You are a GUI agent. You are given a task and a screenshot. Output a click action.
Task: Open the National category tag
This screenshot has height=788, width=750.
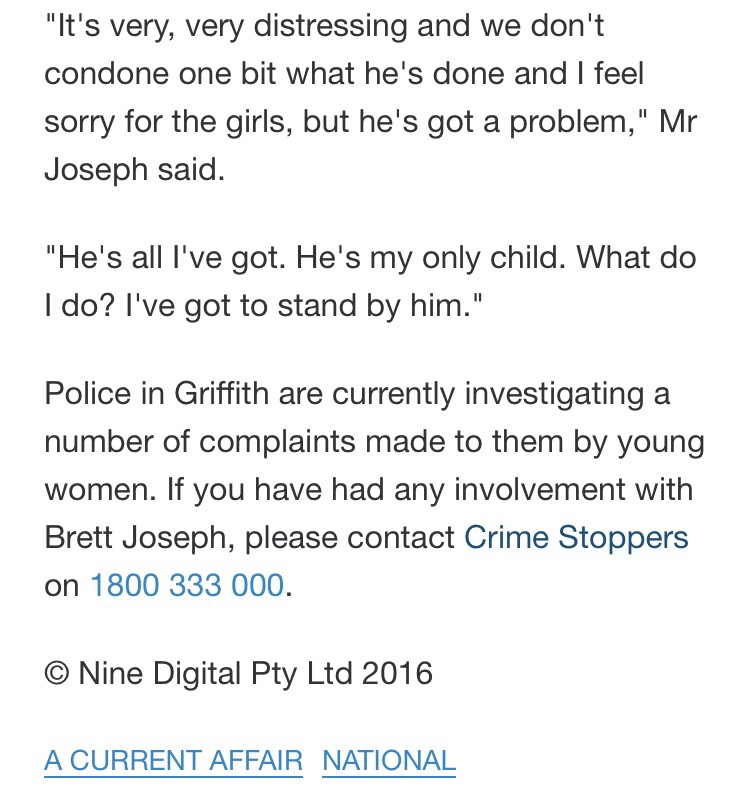pos(388,761)
